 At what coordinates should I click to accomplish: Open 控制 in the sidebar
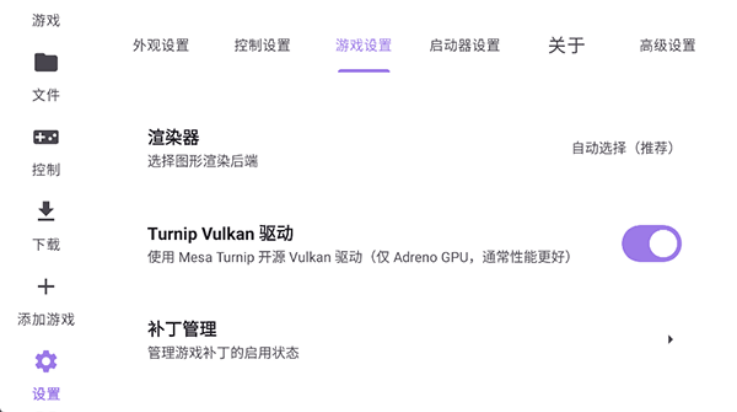tap(46, 151)
